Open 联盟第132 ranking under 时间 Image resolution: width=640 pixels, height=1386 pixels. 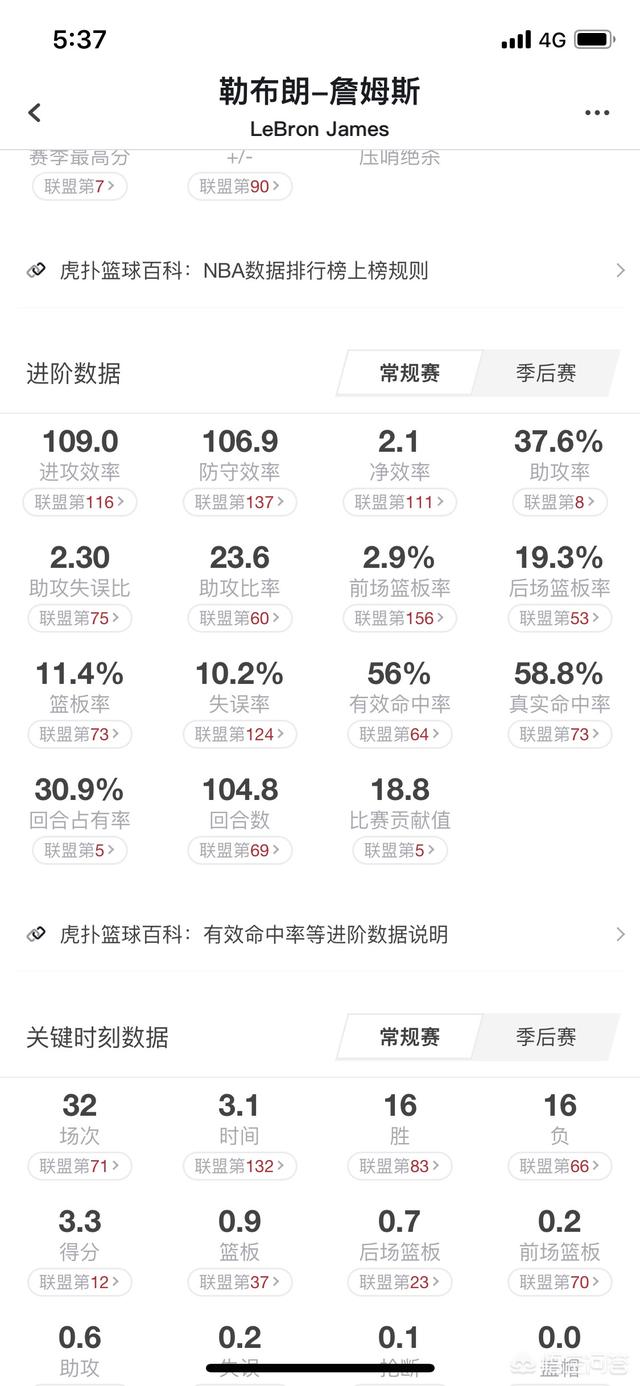point(240,1166)
